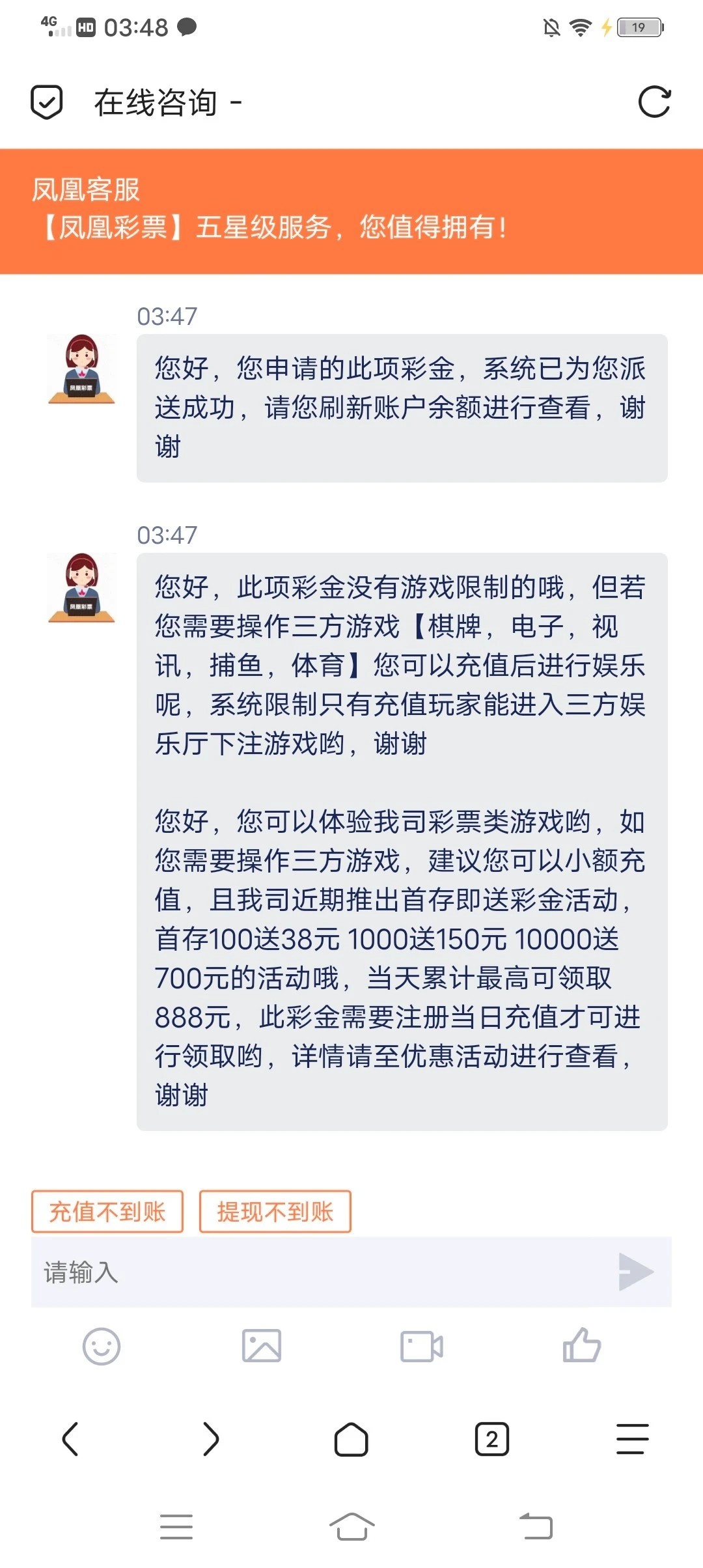Send the typed message
703x1568 pixels.
(x=635, y=1272)
